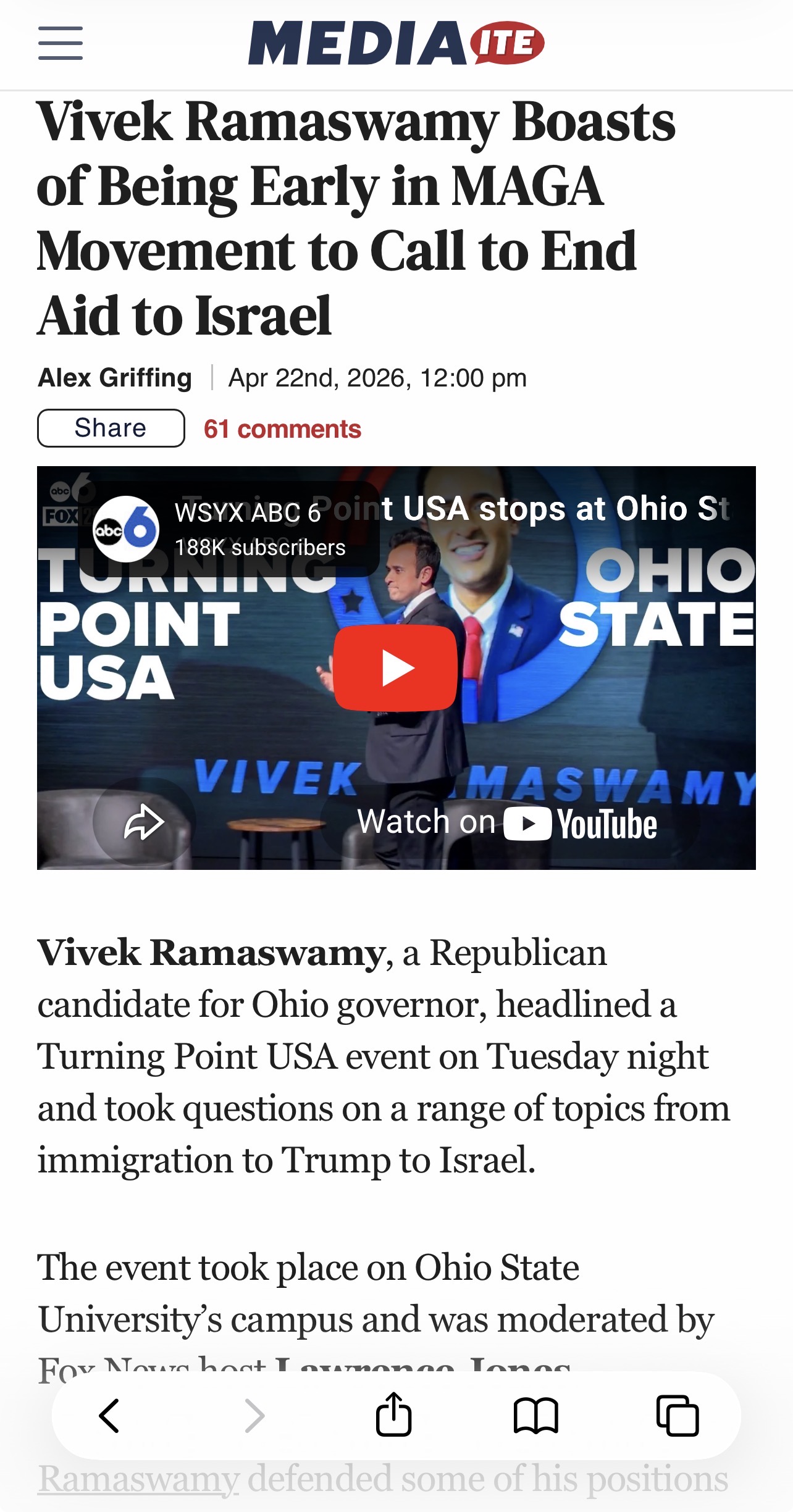Open author Alex Griffing's page

coord(115,377)
